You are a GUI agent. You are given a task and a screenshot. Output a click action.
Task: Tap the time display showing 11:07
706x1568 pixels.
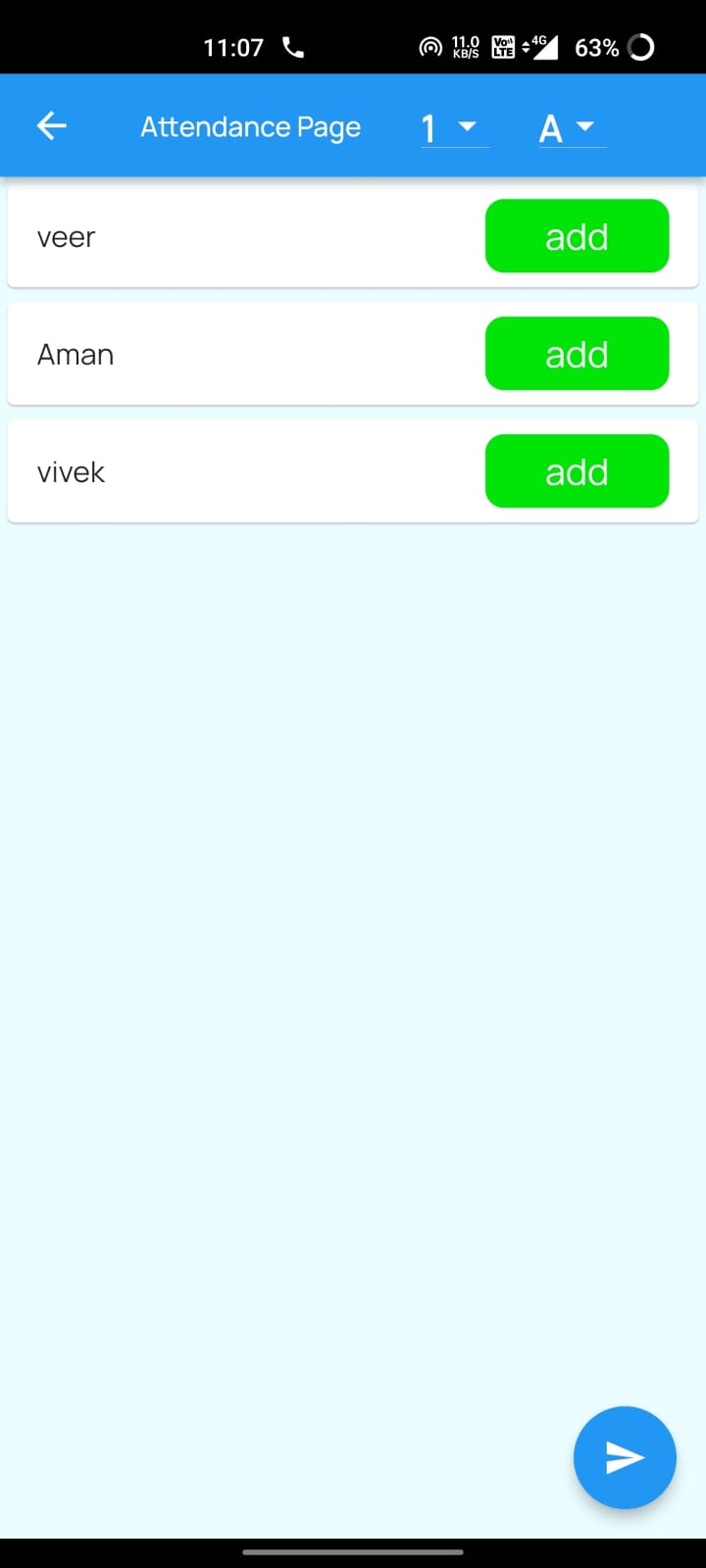pyautogui.click(x=233, y=46)
